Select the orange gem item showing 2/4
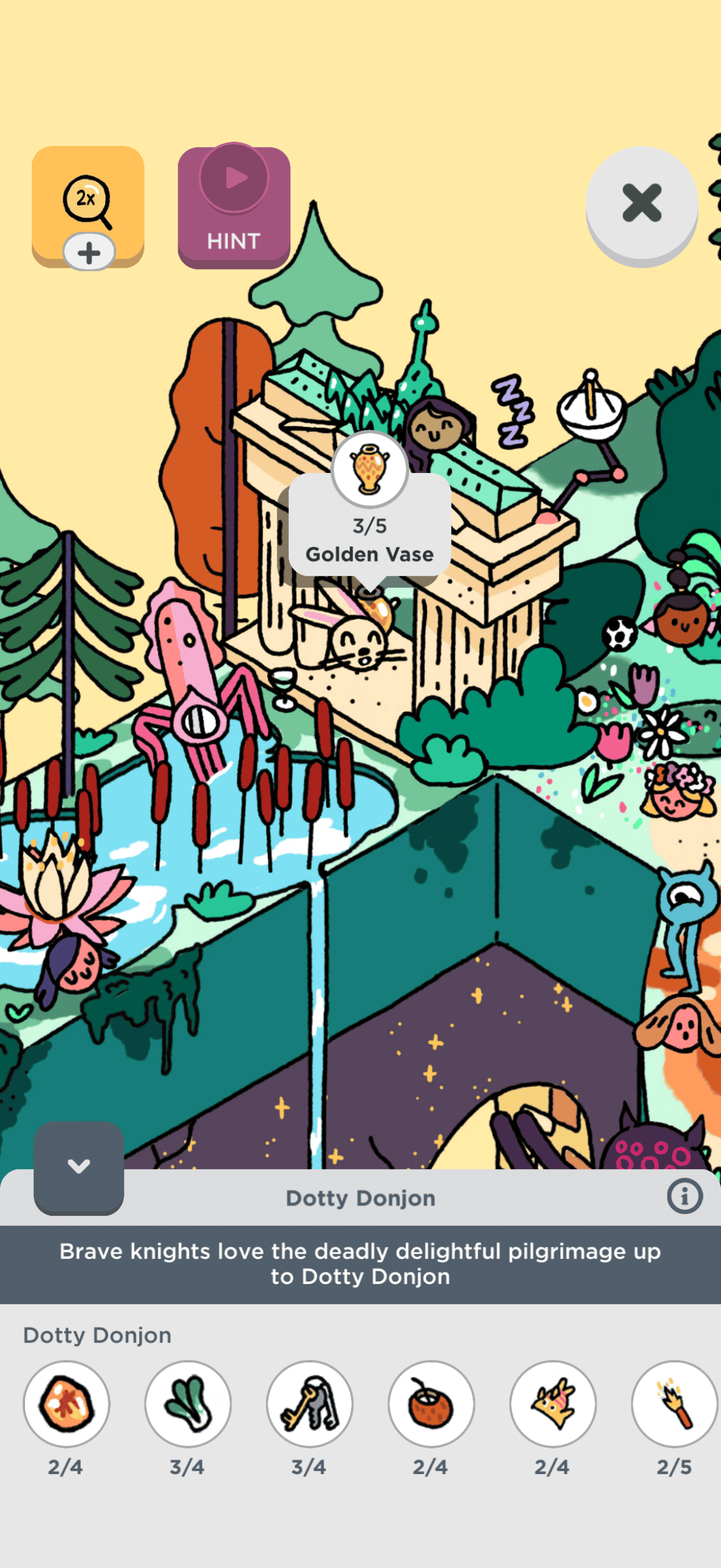 pos(66,1403)
